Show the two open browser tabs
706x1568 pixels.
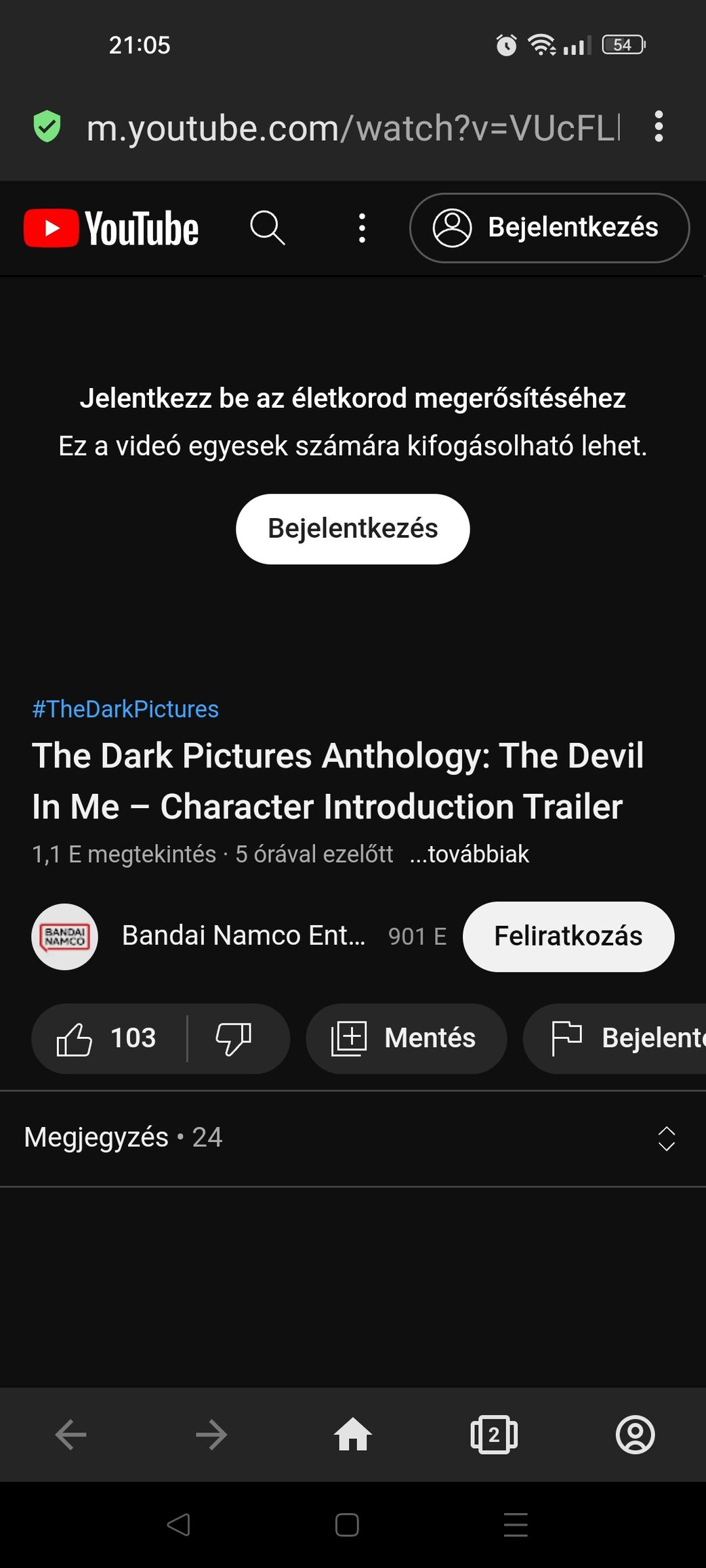(x=494, y=1435)
